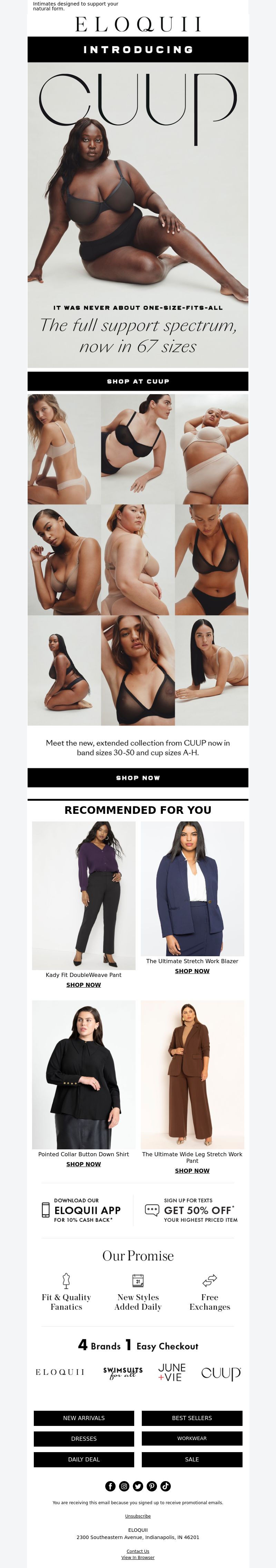Shop the Pointed Collar Button Down Shirt
This screenshot has height=1568, width=276.
83,1164
